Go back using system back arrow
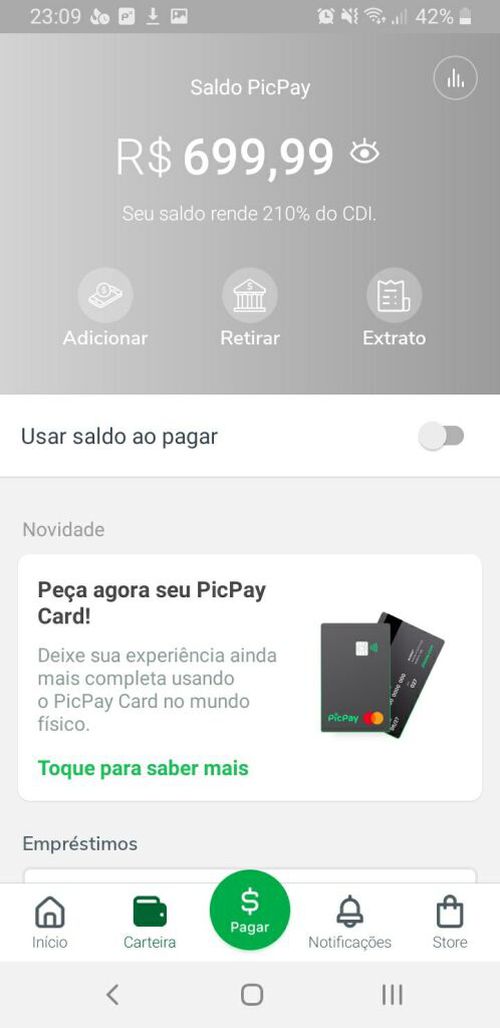The image size is (500, 1028). tap(112, 995)
